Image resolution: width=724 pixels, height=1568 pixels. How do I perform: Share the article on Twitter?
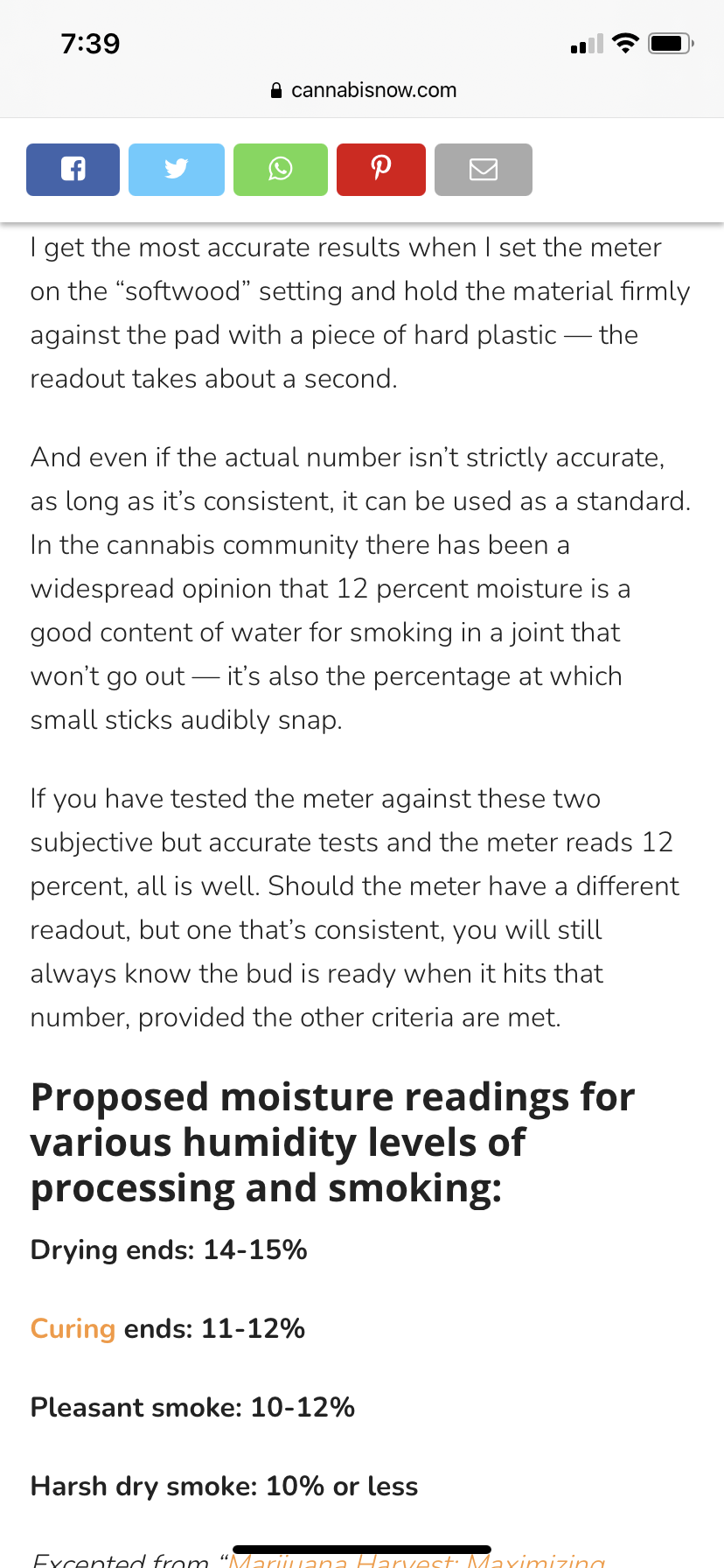(x=177, y=170)
